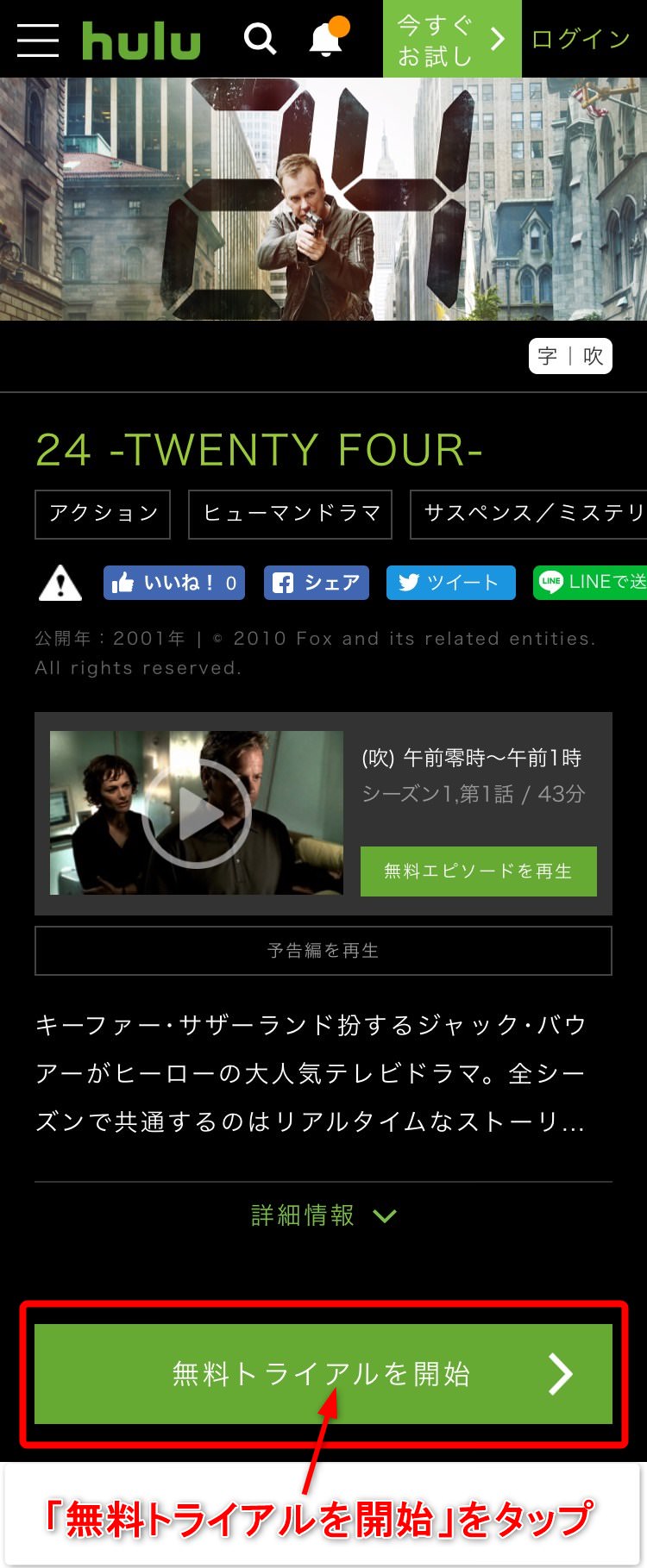Open the hamburger menu
Viewport: 647px width, 1568px height.
(38, 40)
